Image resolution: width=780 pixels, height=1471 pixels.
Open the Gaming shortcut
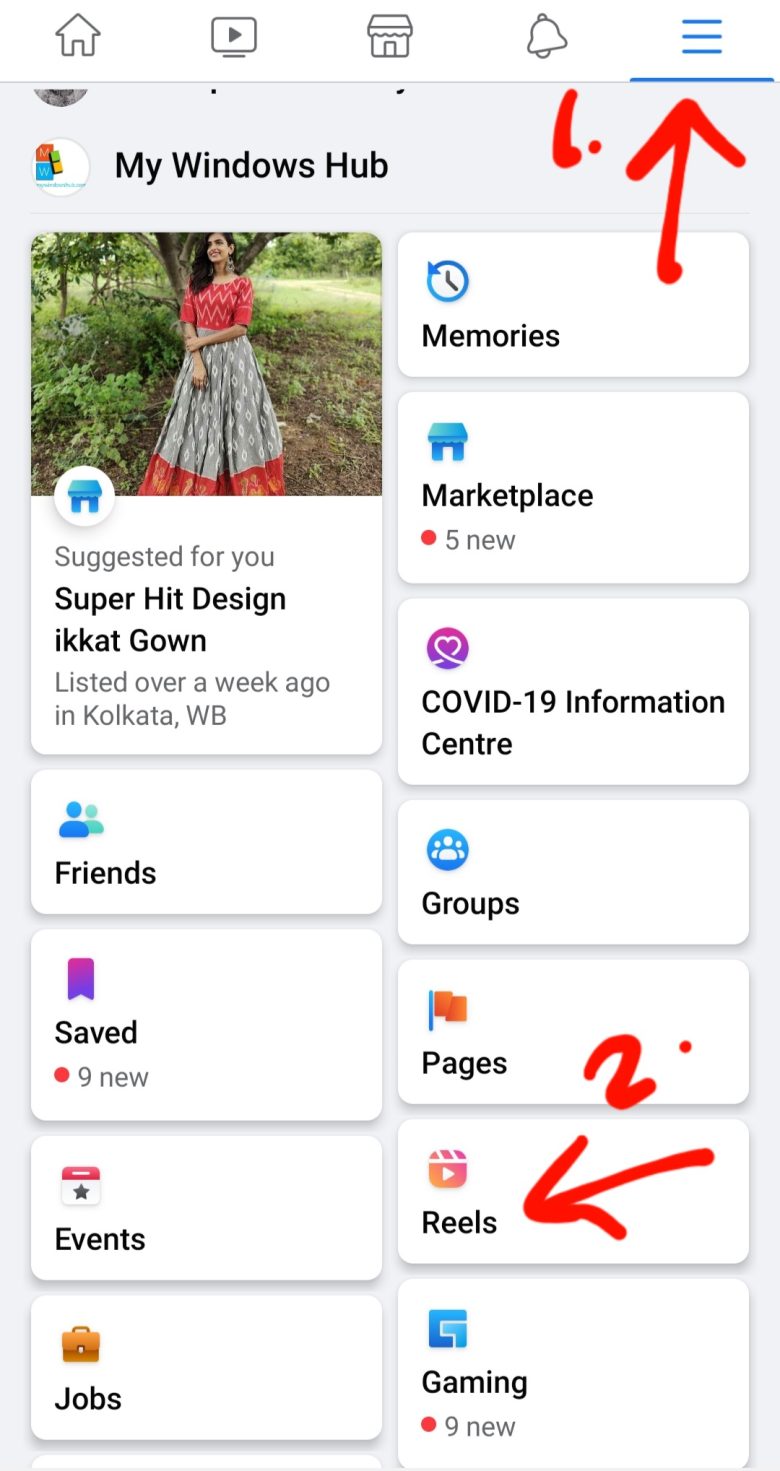(573, 1372)
